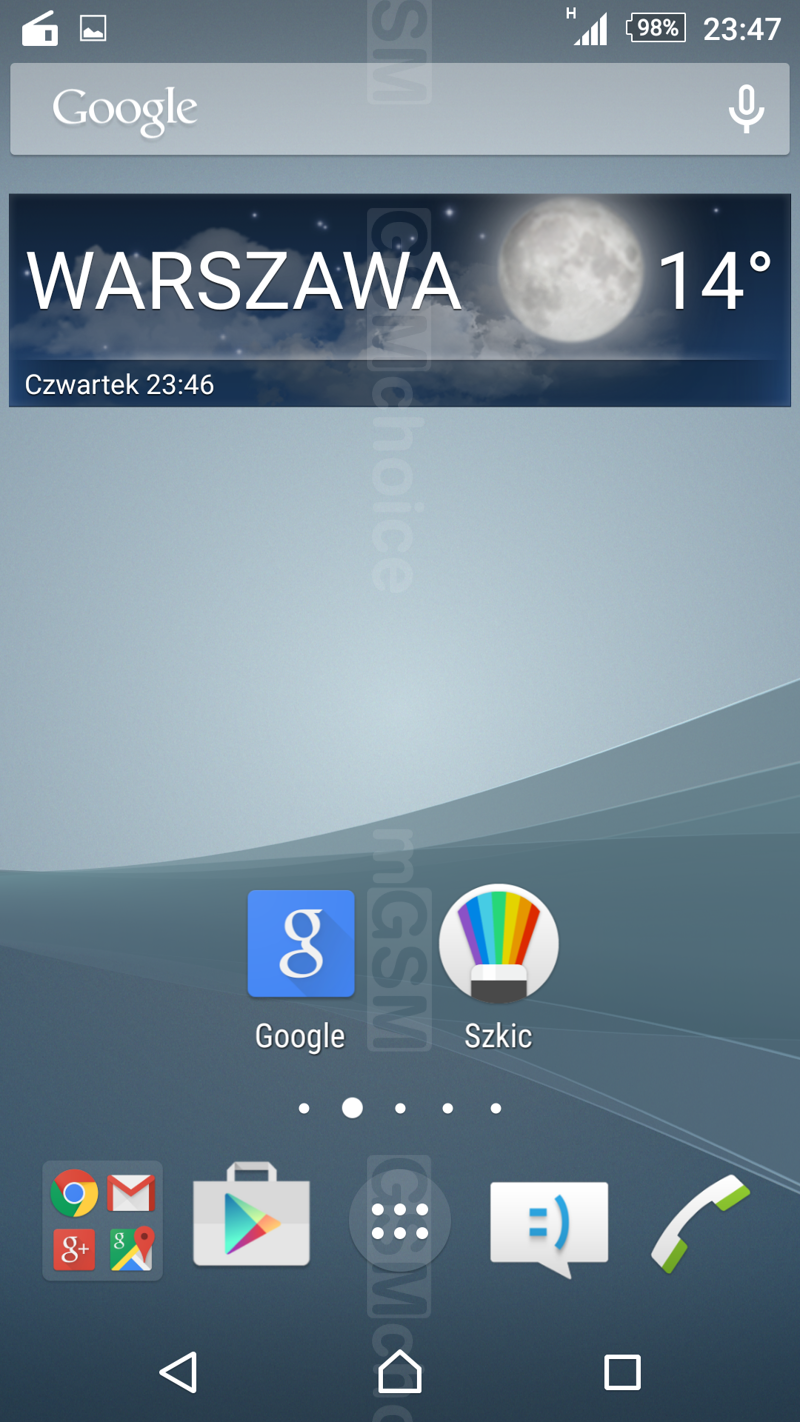Show recent apps
The image size is (800, 1422).
(x=622, y=1372)
